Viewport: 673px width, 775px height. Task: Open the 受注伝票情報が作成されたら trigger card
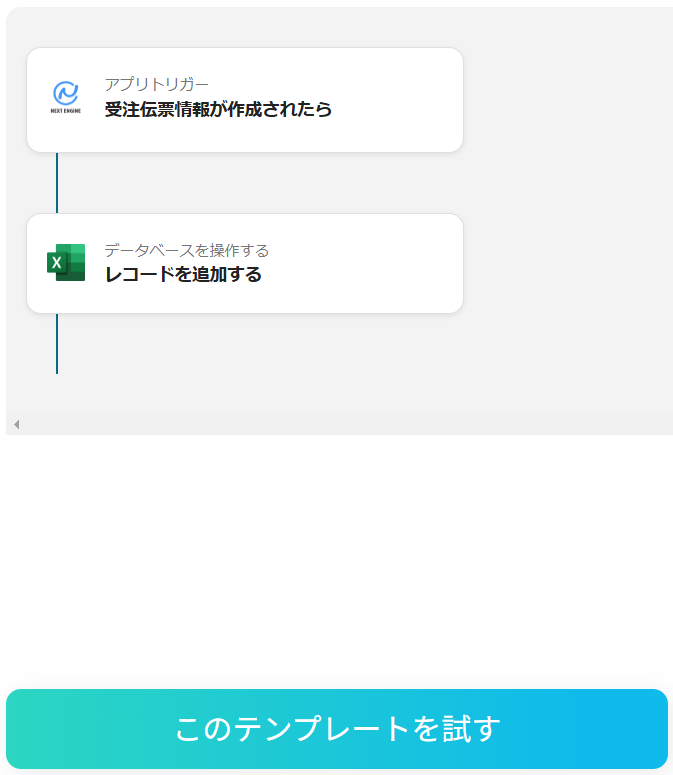coord(245,100)
